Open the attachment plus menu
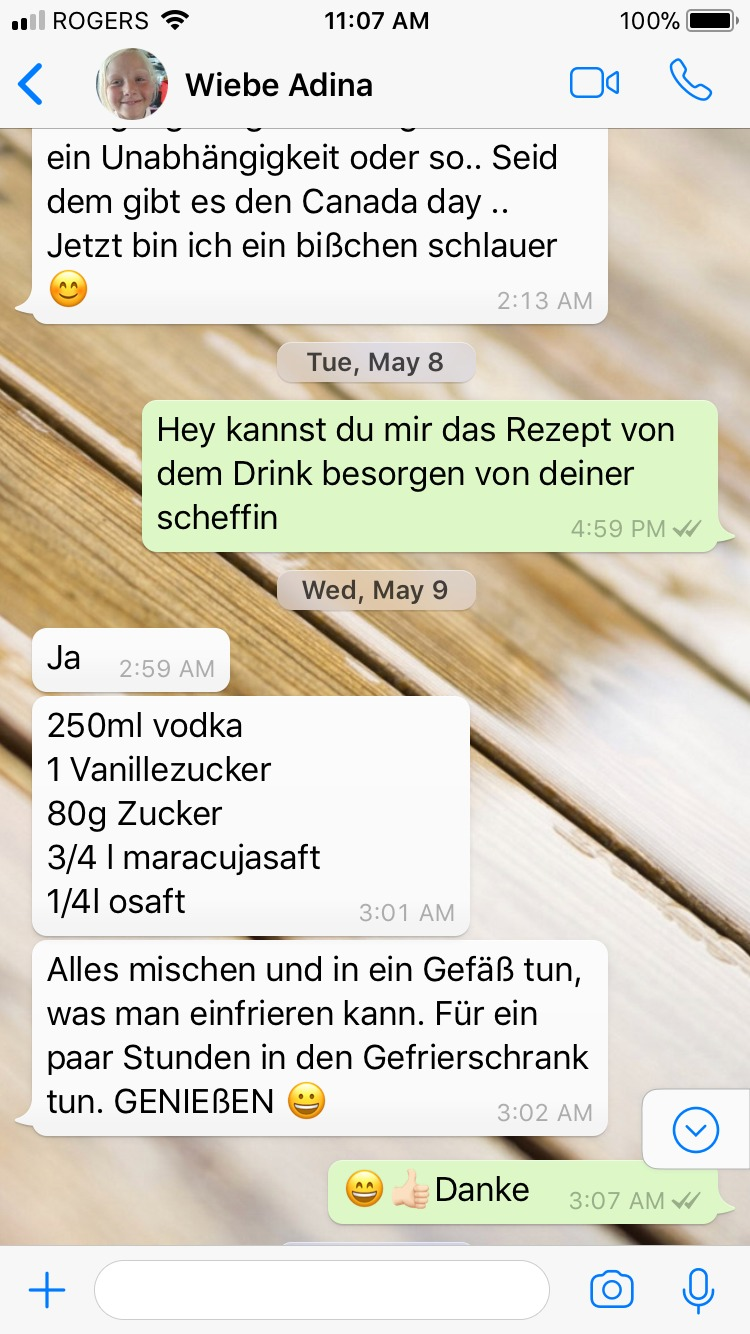 coord(47,1290)
